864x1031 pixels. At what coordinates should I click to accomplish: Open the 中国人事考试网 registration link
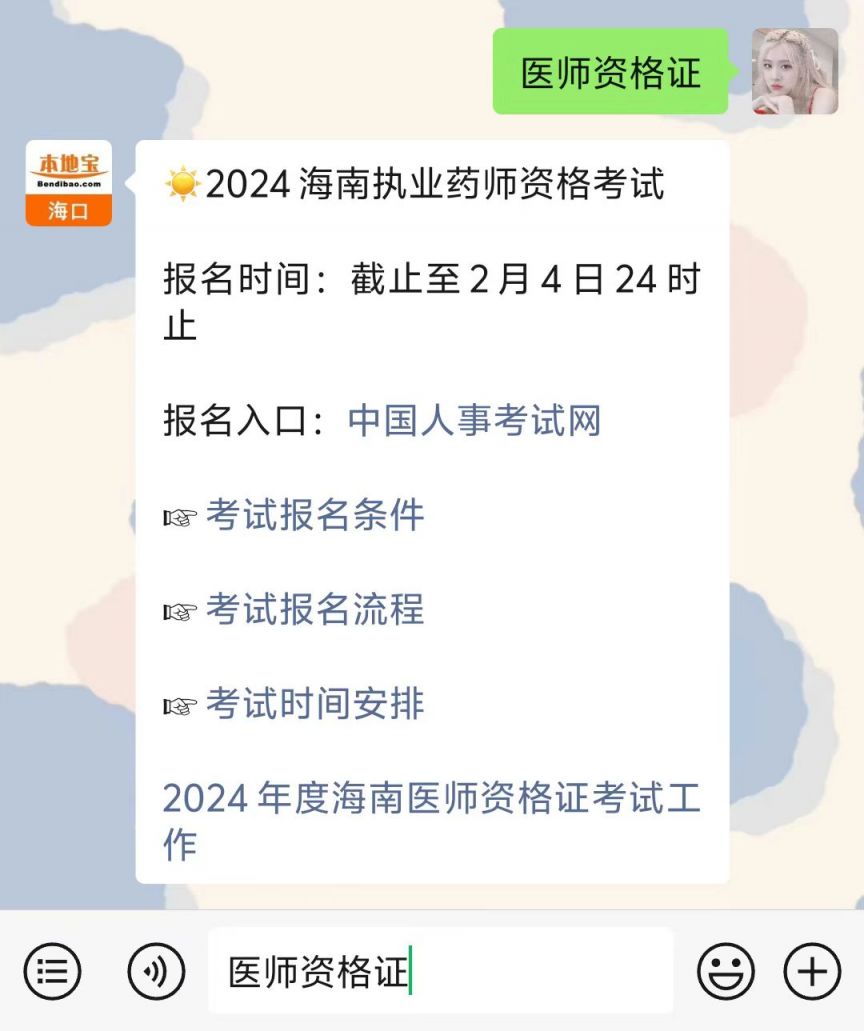[474, 421]
